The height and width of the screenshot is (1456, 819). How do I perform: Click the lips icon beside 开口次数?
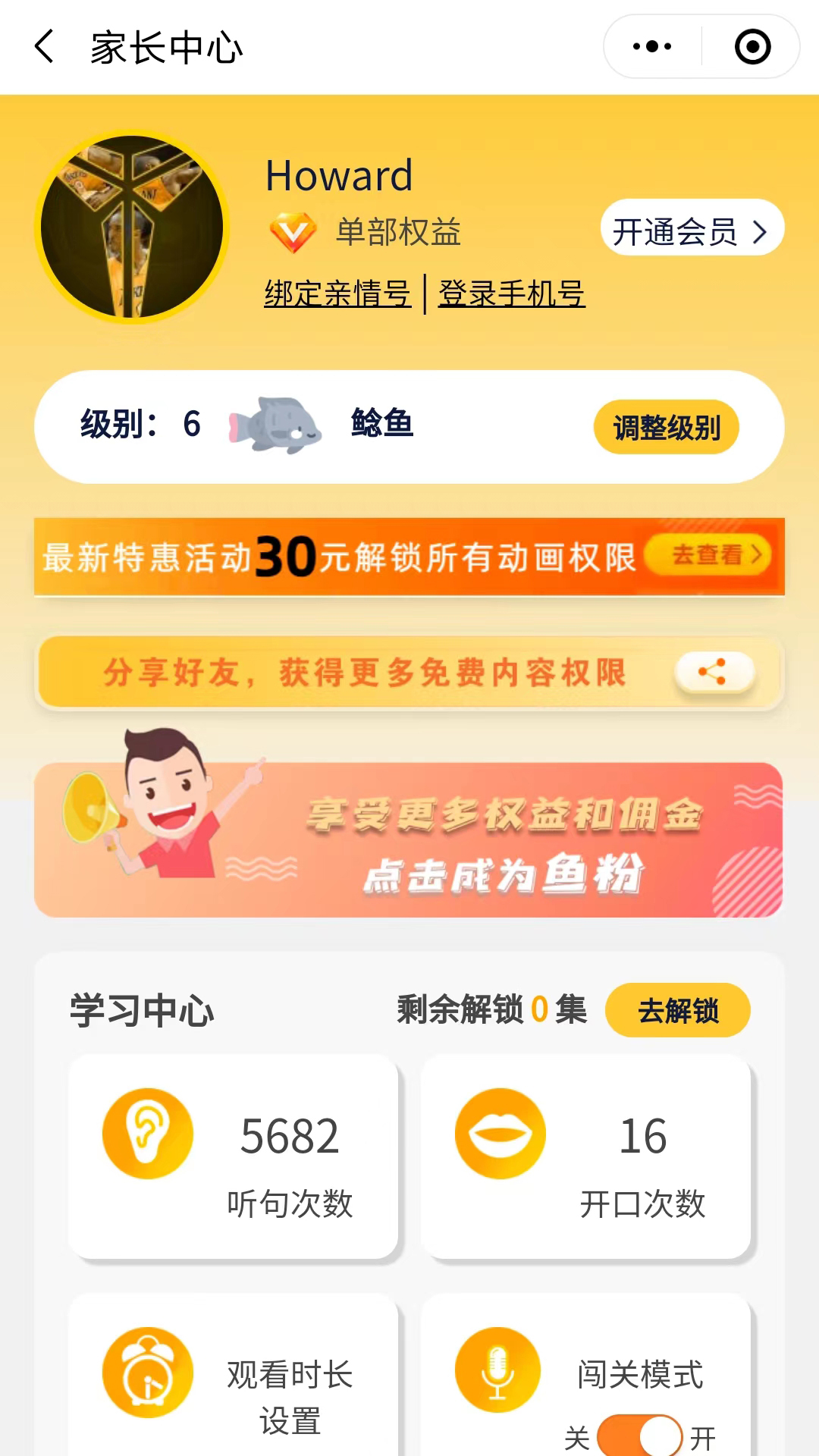(497, 1133)
